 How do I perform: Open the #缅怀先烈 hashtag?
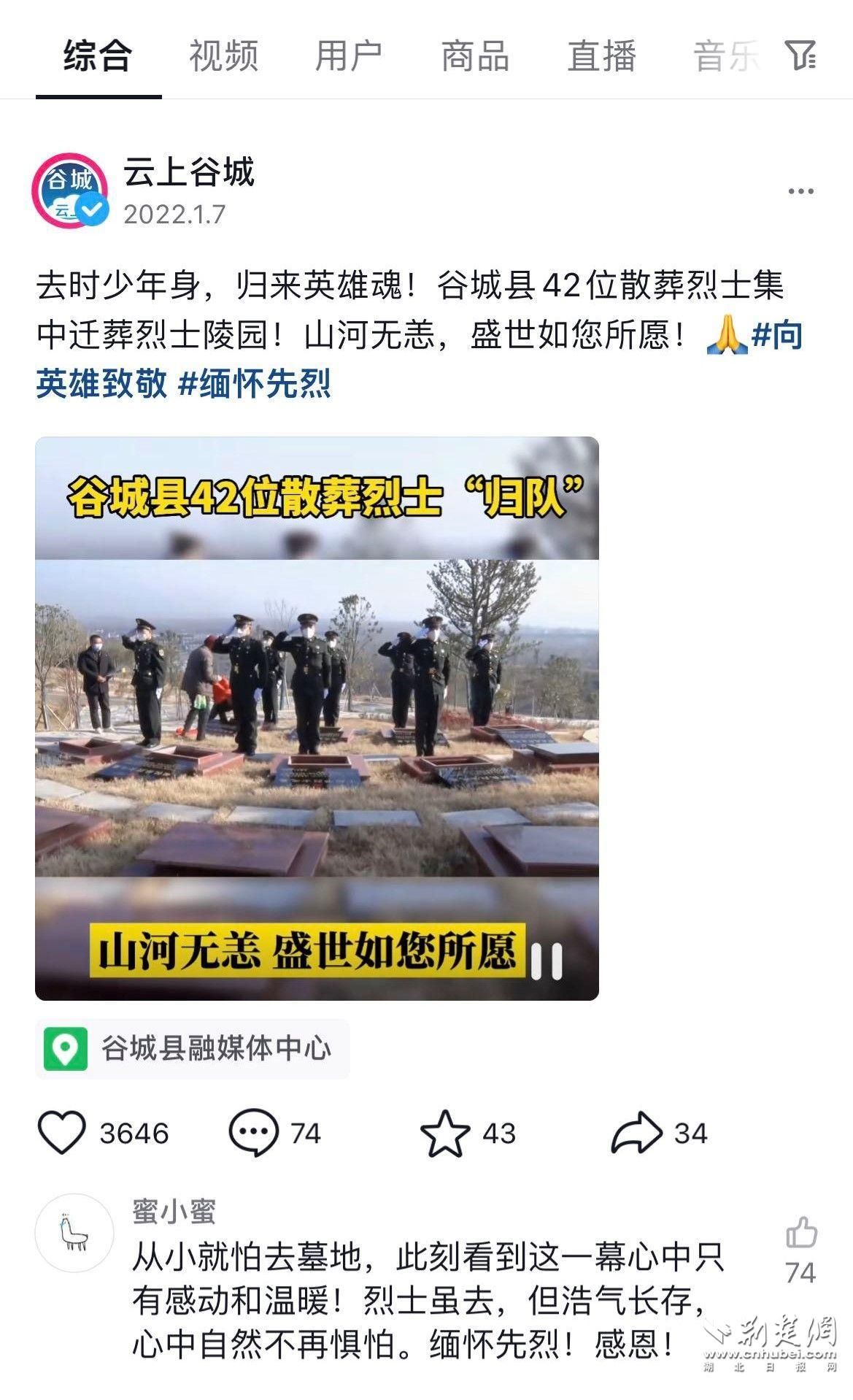tap(255, 383)
